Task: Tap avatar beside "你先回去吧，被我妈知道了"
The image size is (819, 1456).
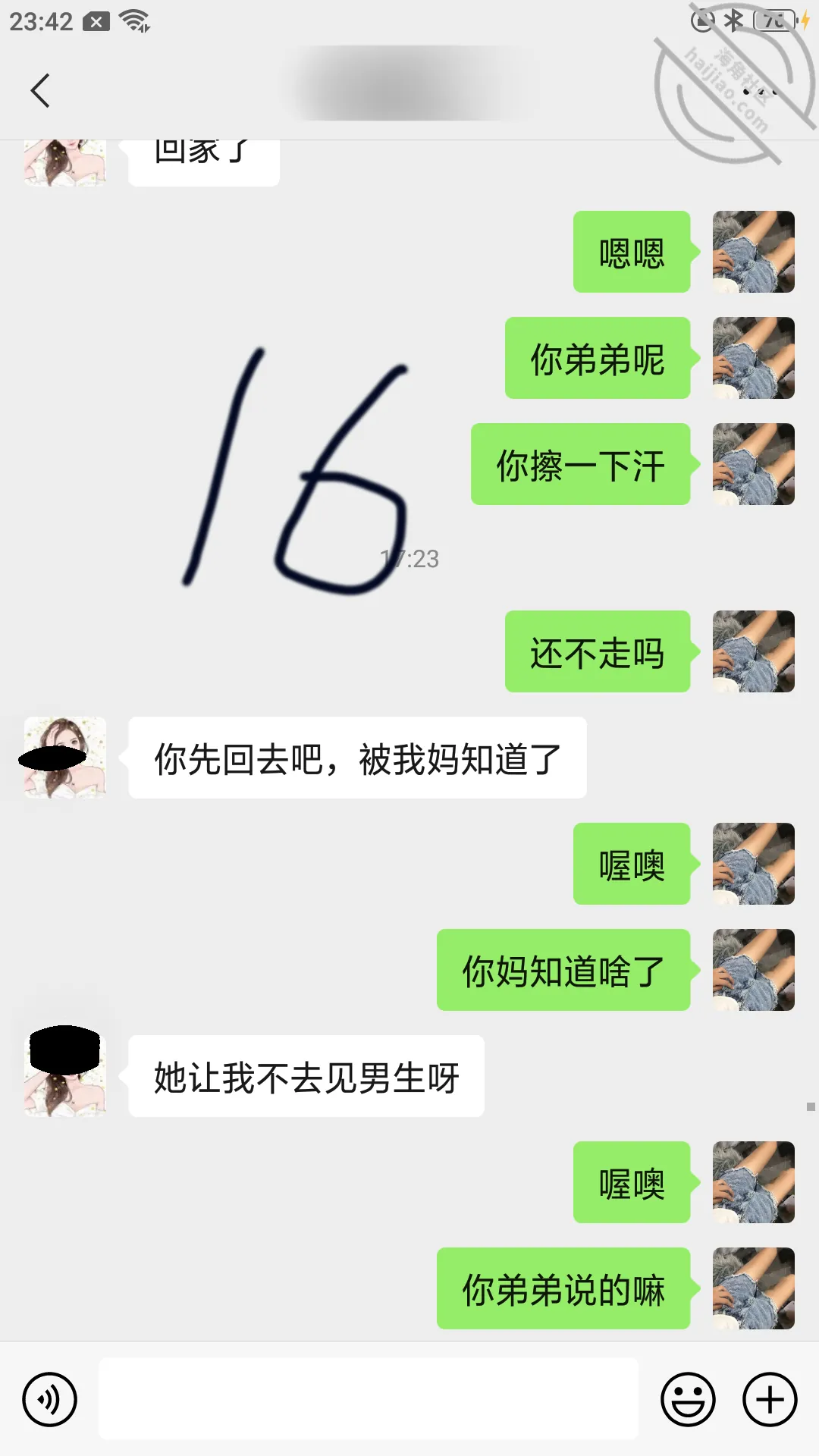Action: point(65,758)
